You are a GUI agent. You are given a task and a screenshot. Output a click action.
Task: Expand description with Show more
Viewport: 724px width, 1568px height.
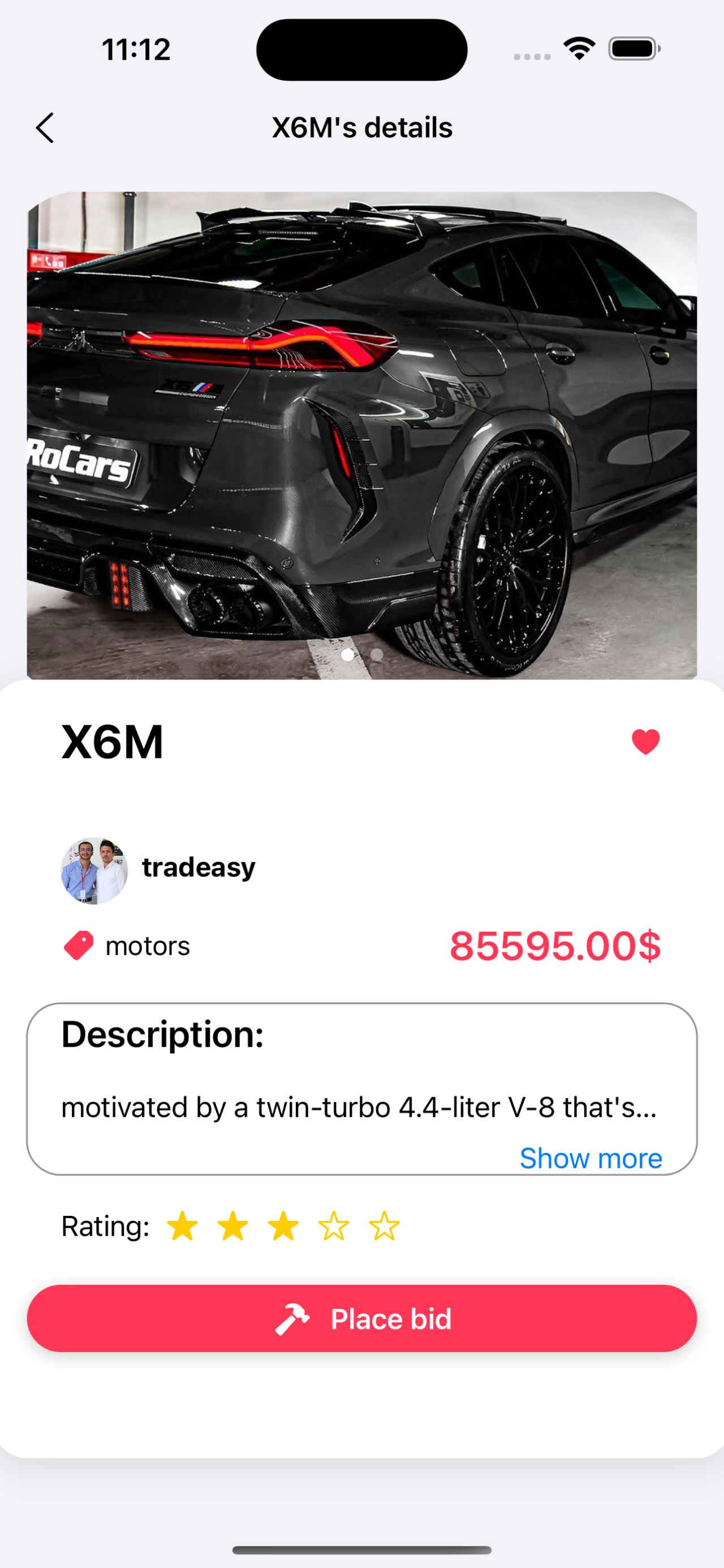[x=590, y=1158]
